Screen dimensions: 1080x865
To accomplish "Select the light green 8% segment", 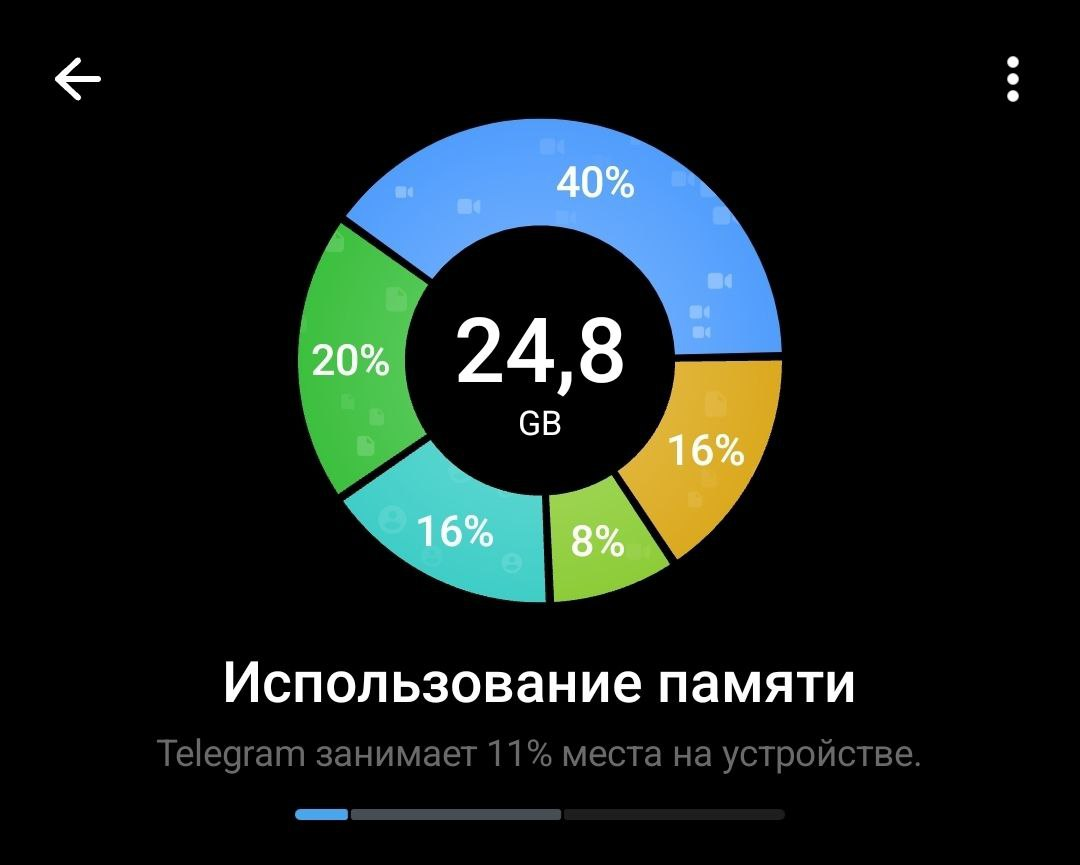I will pos(597,545).
